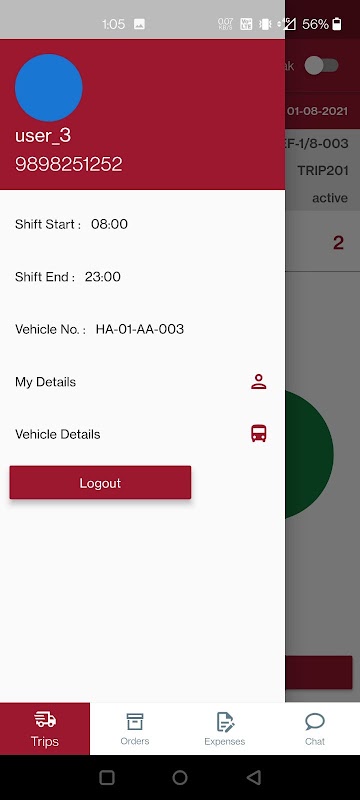360x800 pixels.
Task: Go back with the system back button
Action: coord(253,777)
